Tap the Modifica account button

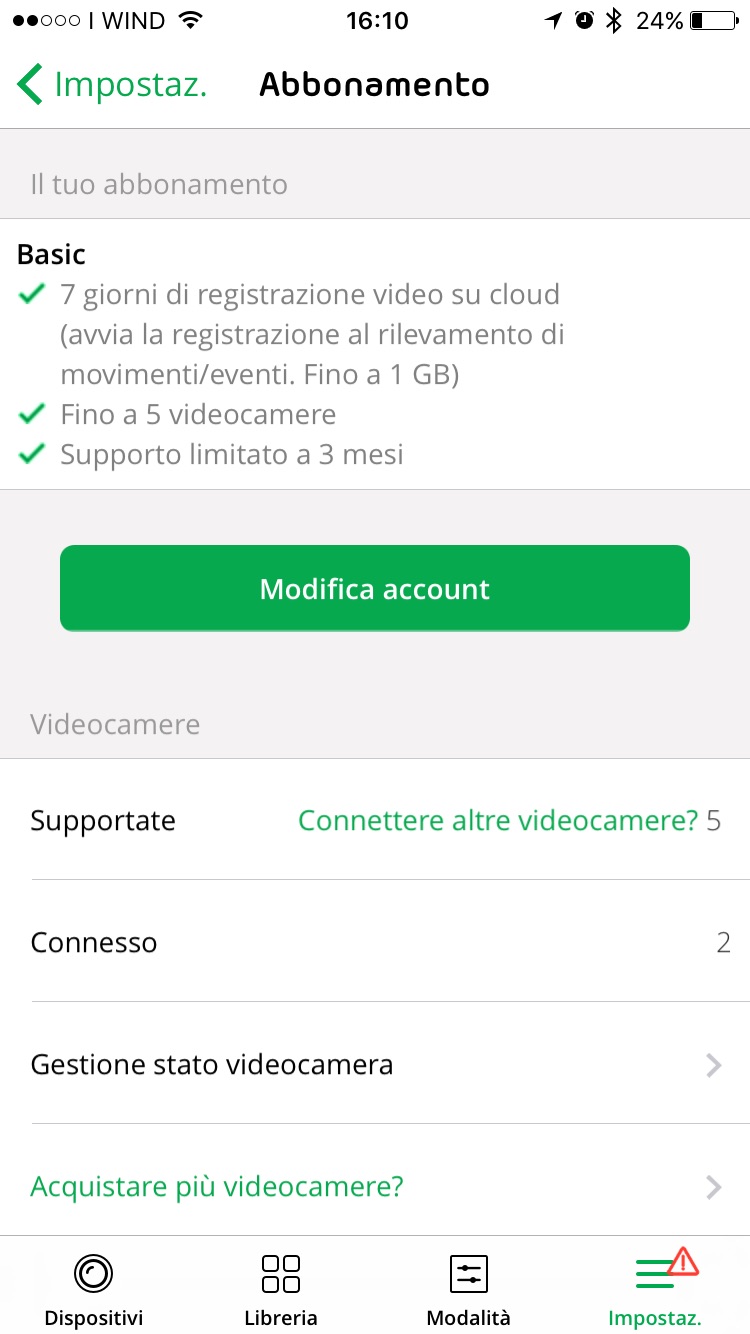(375, 589)
